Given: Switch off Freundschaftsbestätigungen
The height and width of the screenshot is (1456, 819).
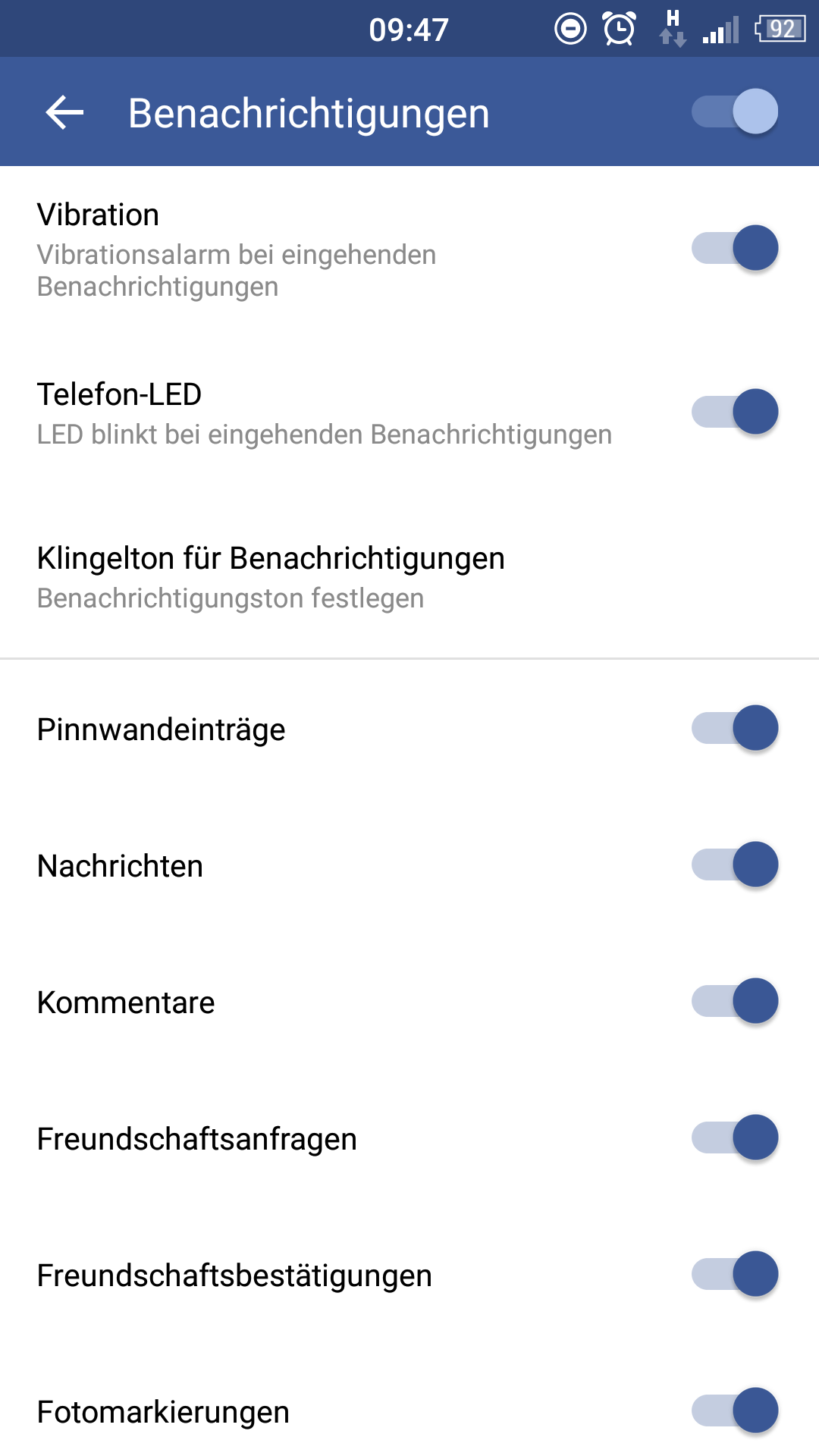Looking at the screenshot, I should point(735,1274).
